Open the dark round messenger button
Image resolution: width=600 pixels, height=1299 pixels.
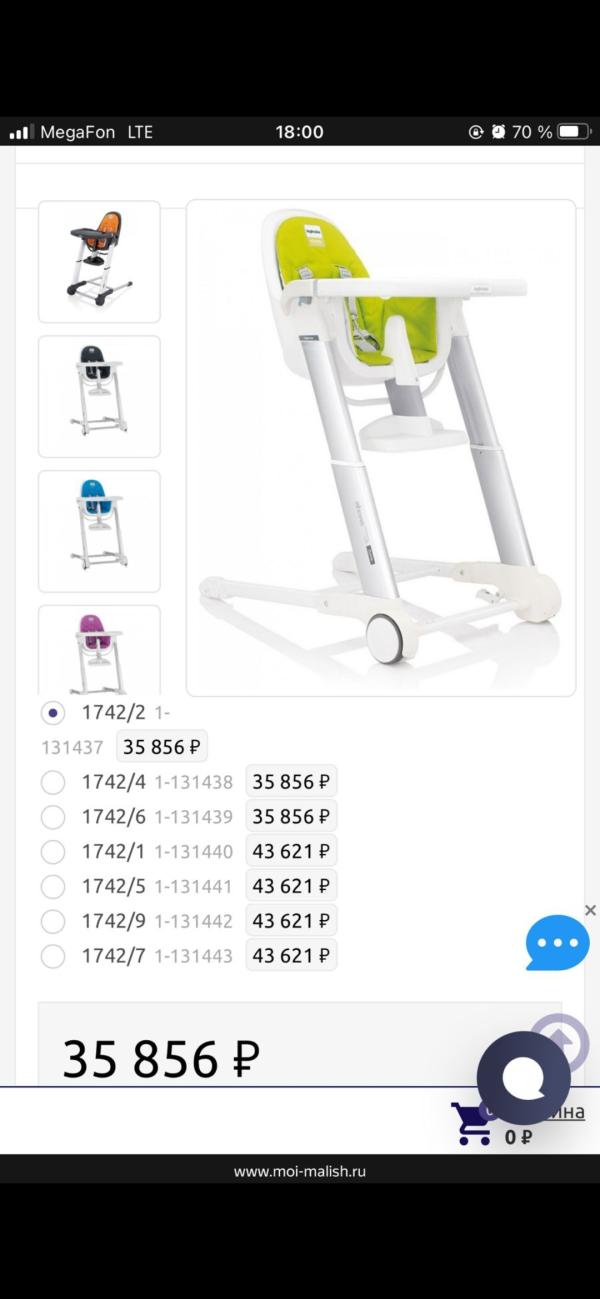click(523, 1078)
